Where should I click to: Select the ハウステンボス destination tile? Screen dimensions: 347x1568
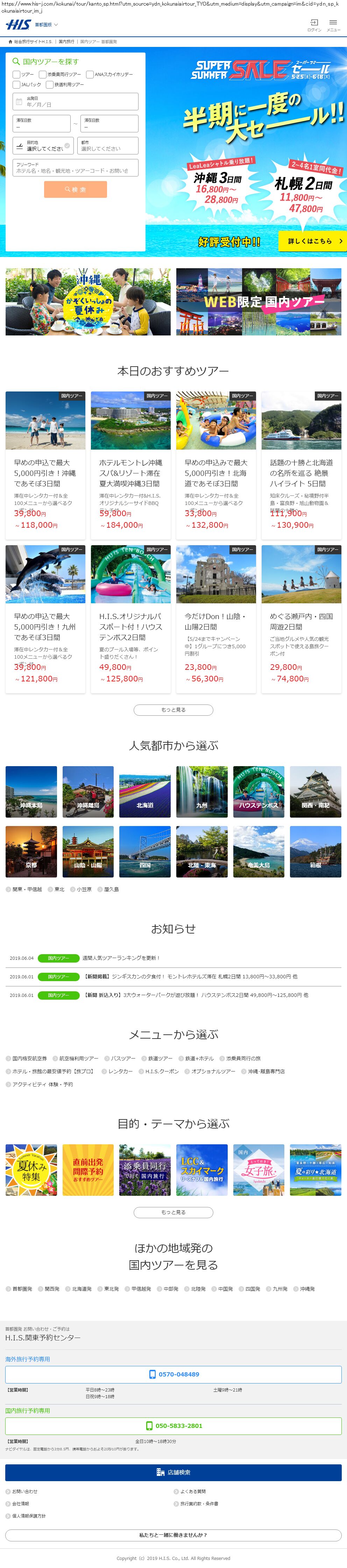click(x=258, y=791)
